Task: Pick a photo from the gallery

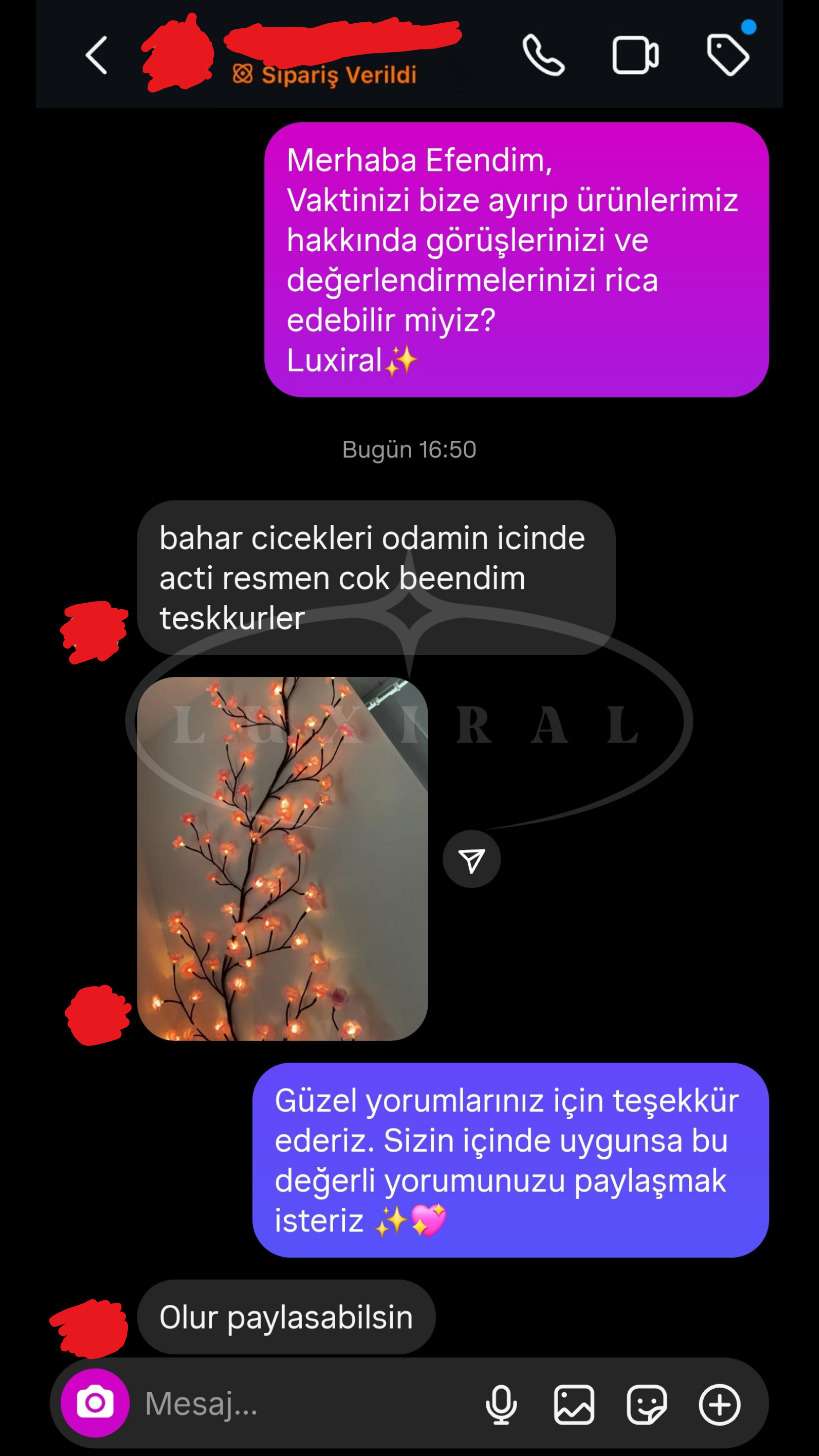Action: point(574,1404)
